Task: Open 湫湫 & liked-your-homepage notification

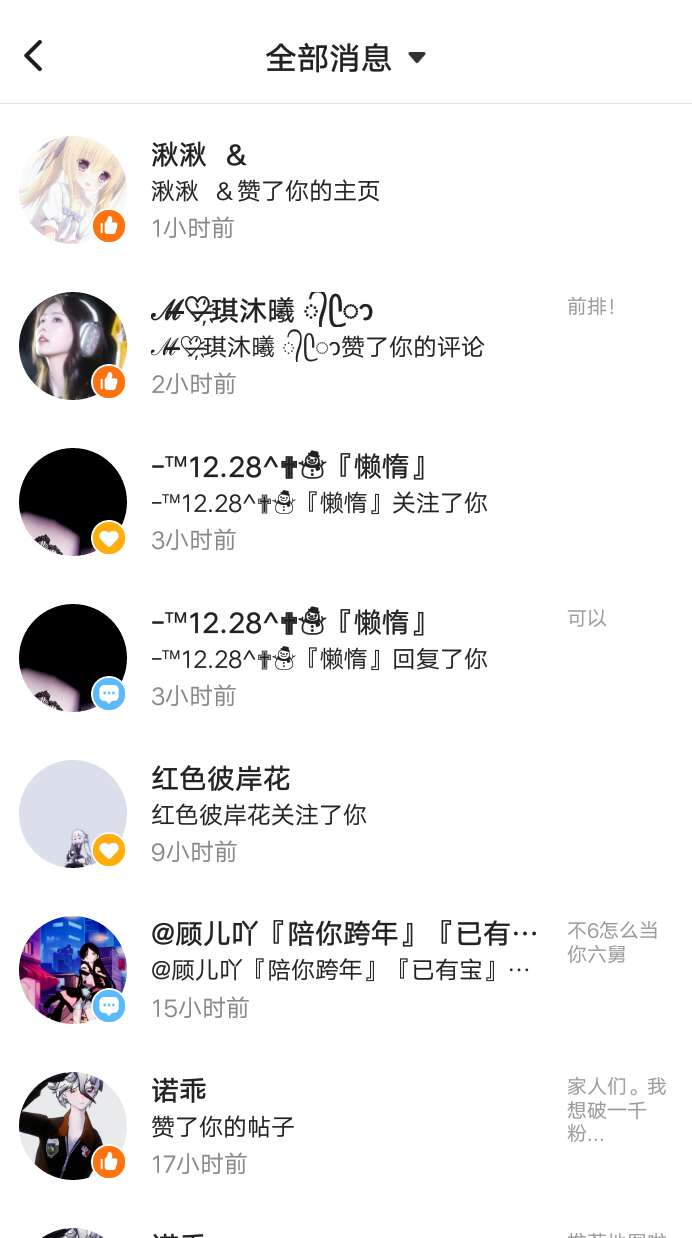Action: 330,191
